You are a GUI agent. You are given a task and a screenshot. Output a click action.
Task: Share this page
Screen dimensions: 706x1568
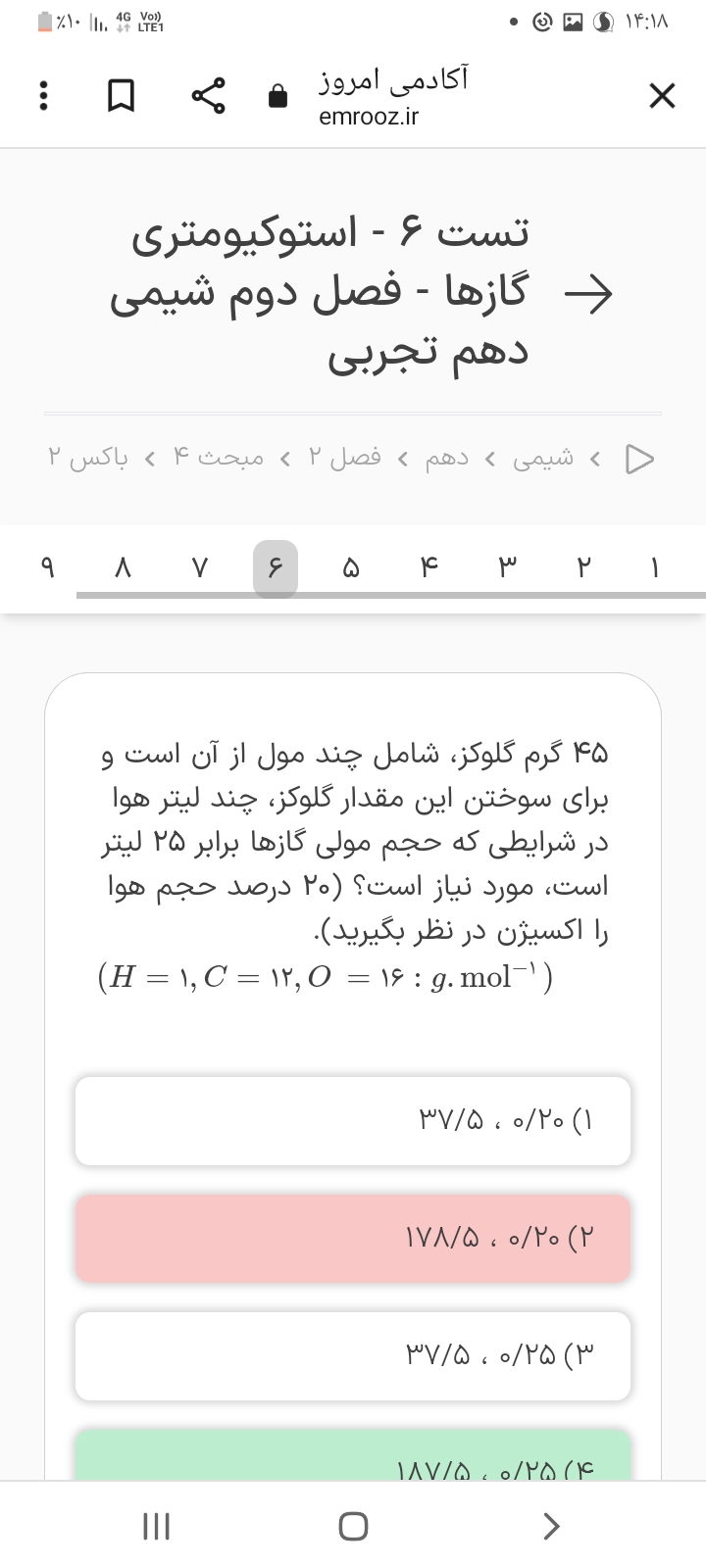coord(208,96)
